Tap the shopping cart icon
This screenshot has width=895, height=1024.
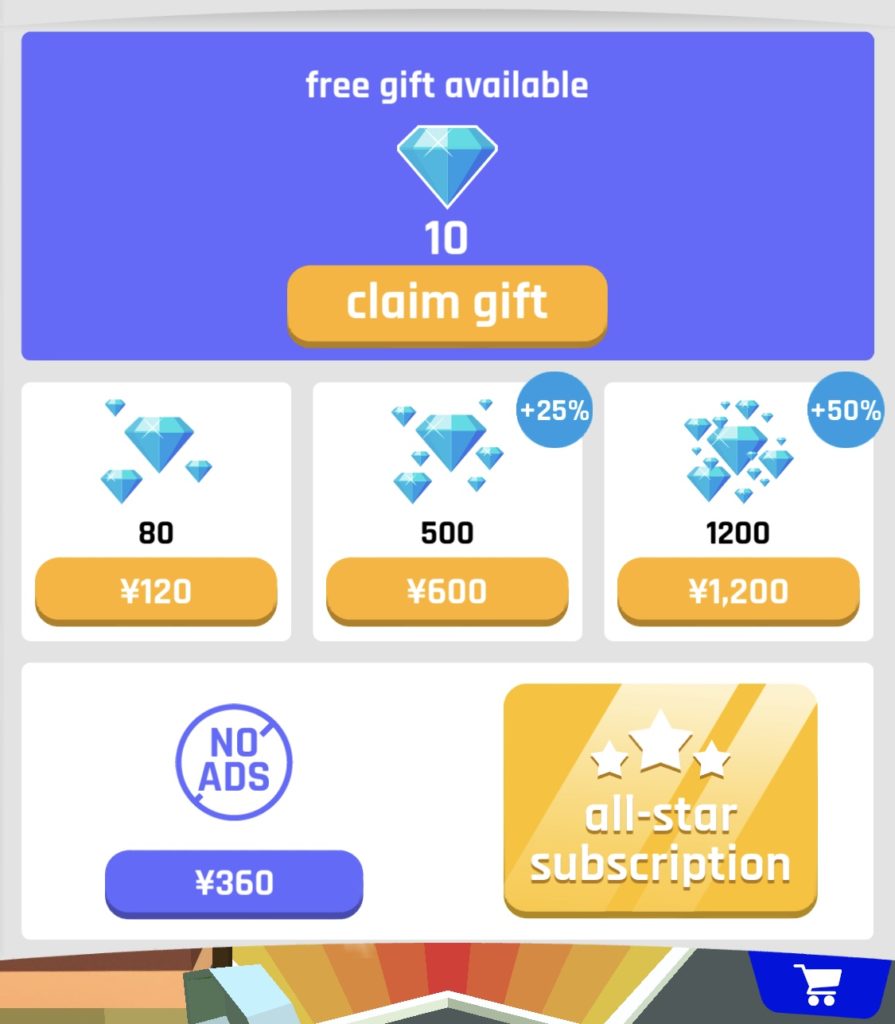pyautogui.click(x=818, y=984)
